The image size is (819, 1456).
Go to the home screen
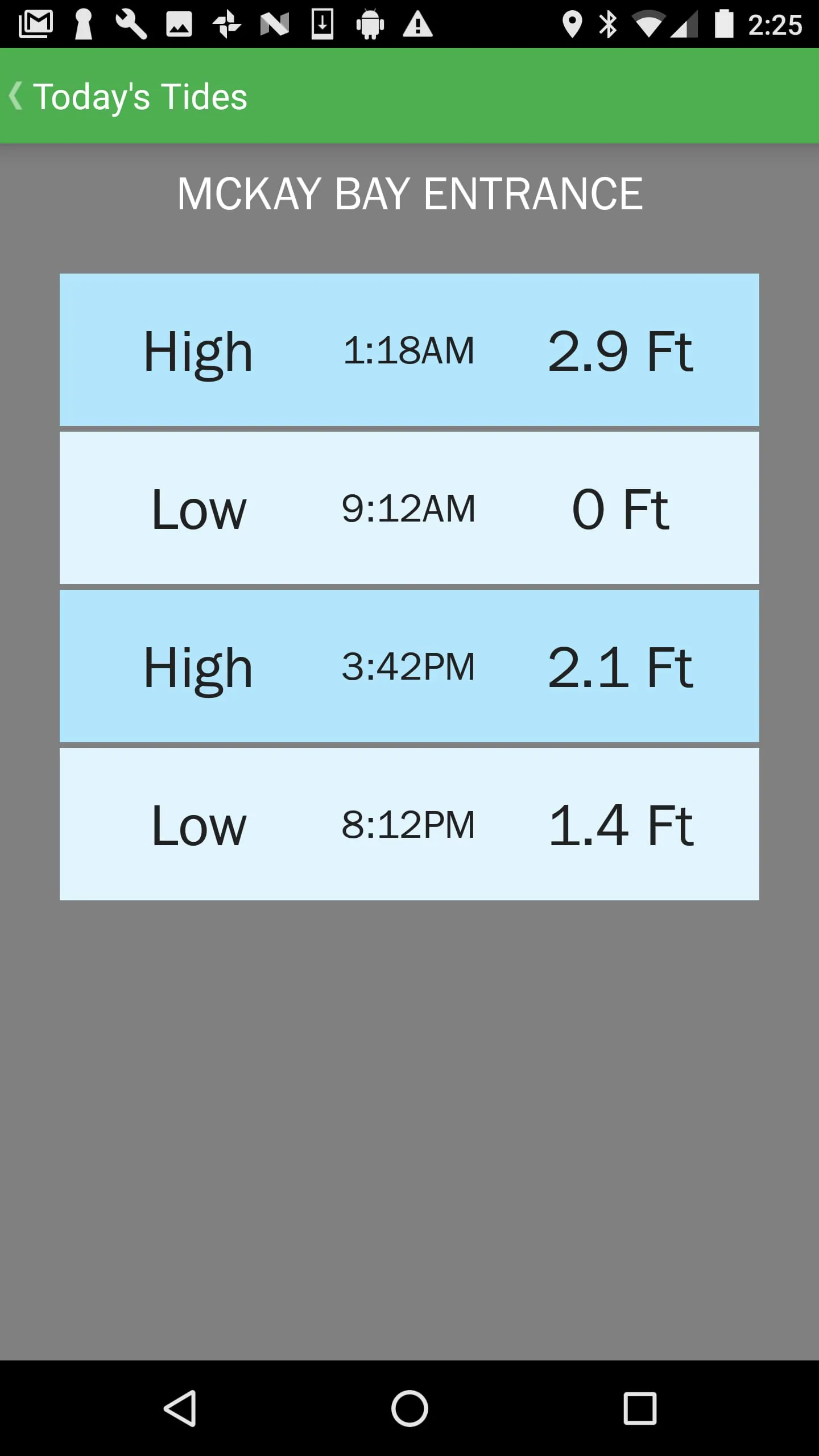click(409, 1408)
